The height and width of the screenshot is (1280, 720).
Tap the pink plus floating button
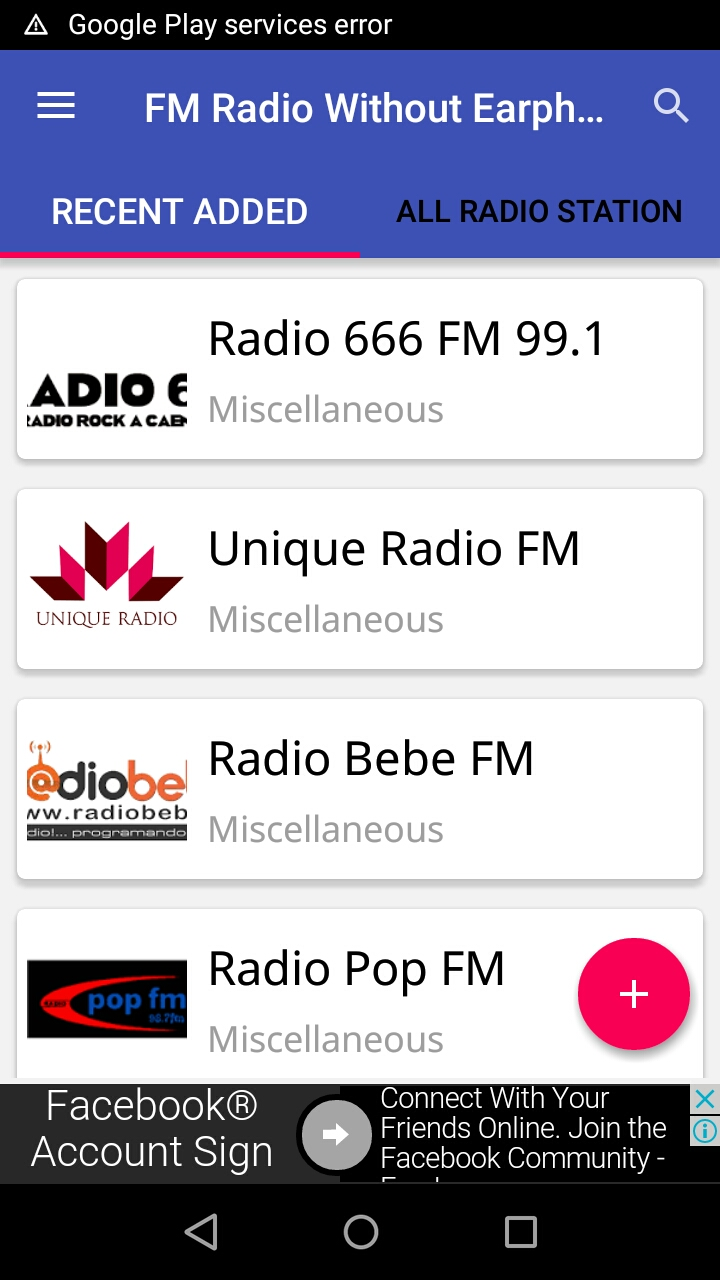634,994
